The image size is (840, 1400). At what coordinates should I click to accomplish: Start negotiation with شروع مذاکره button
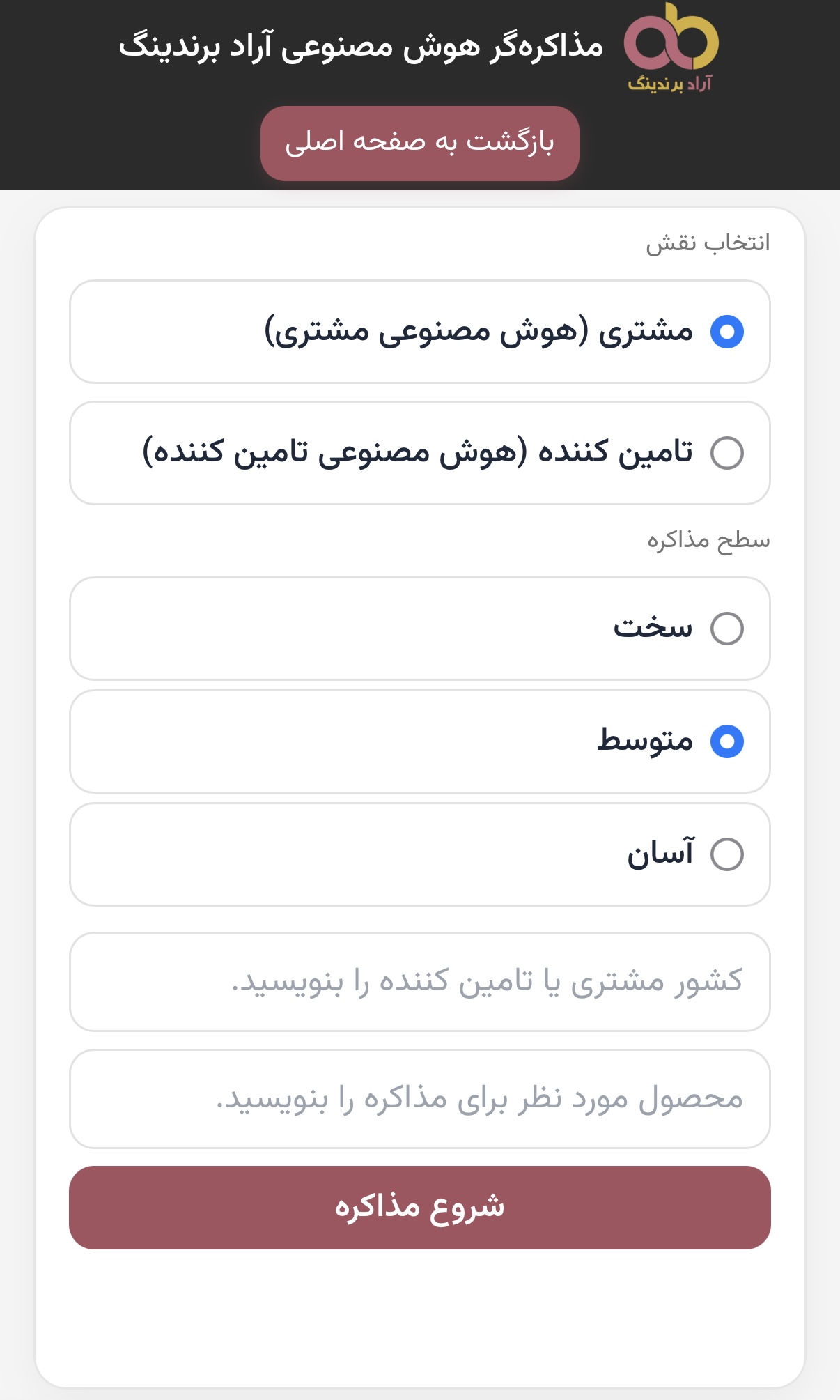point(419,1208)
